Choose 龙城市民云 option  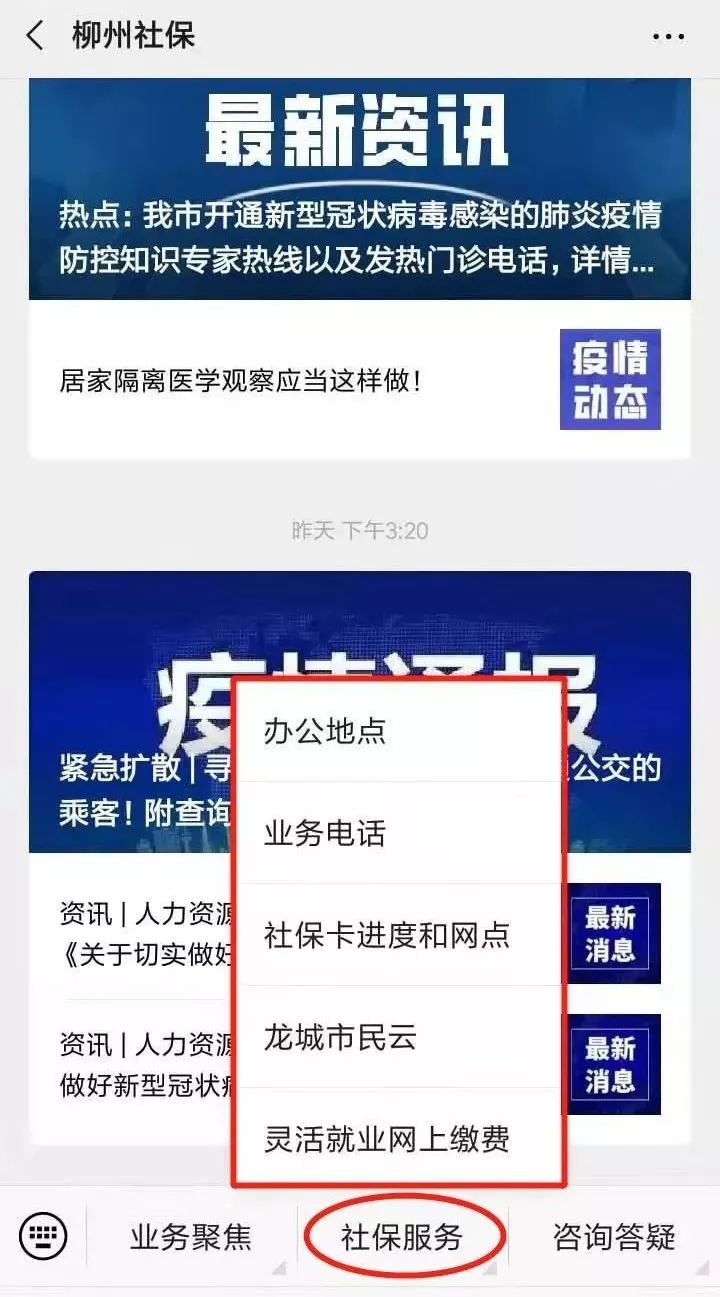[x=399, y=1037]
